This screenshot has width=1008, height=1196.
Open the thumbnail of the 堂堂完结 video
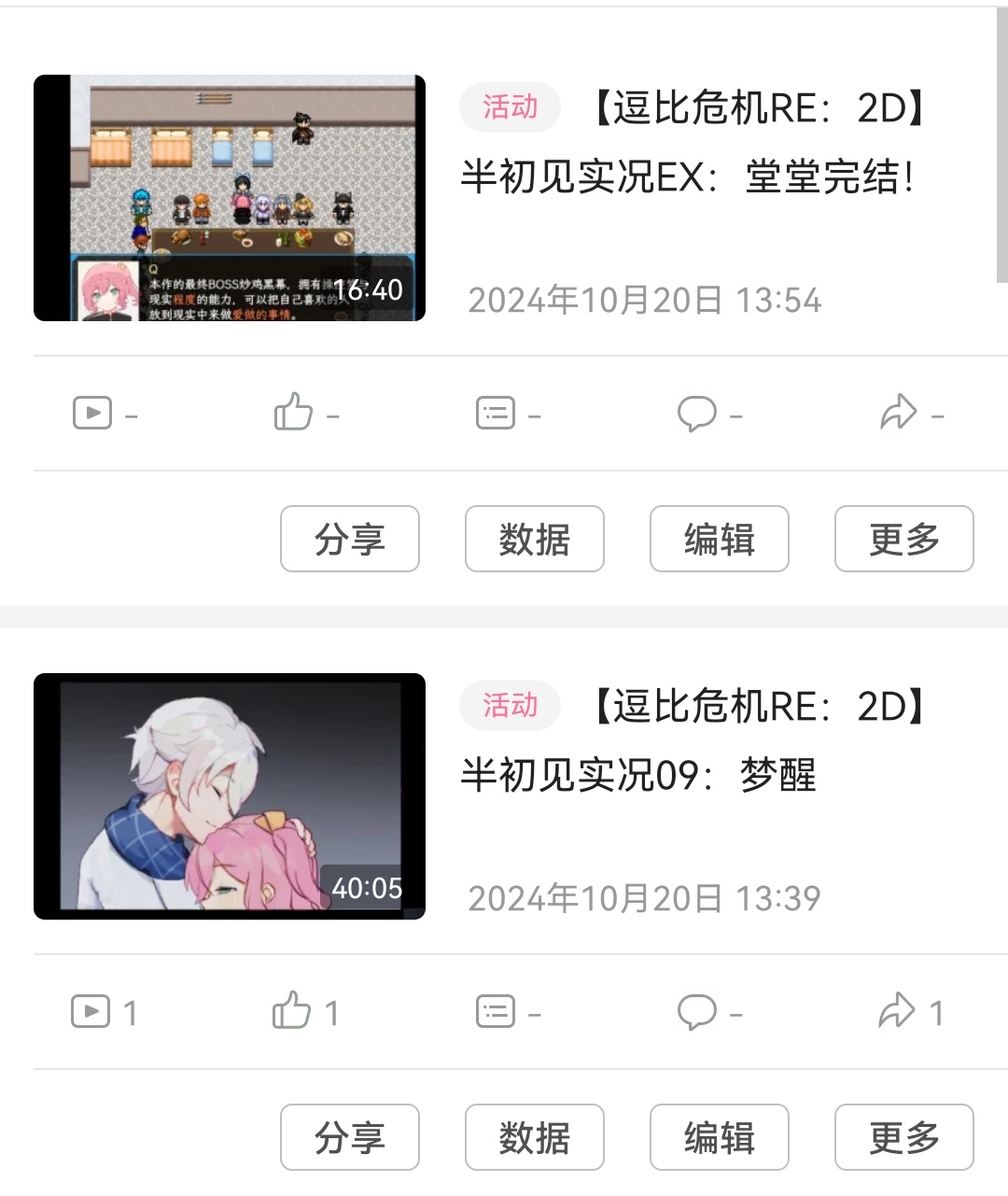tap(230, 197)
